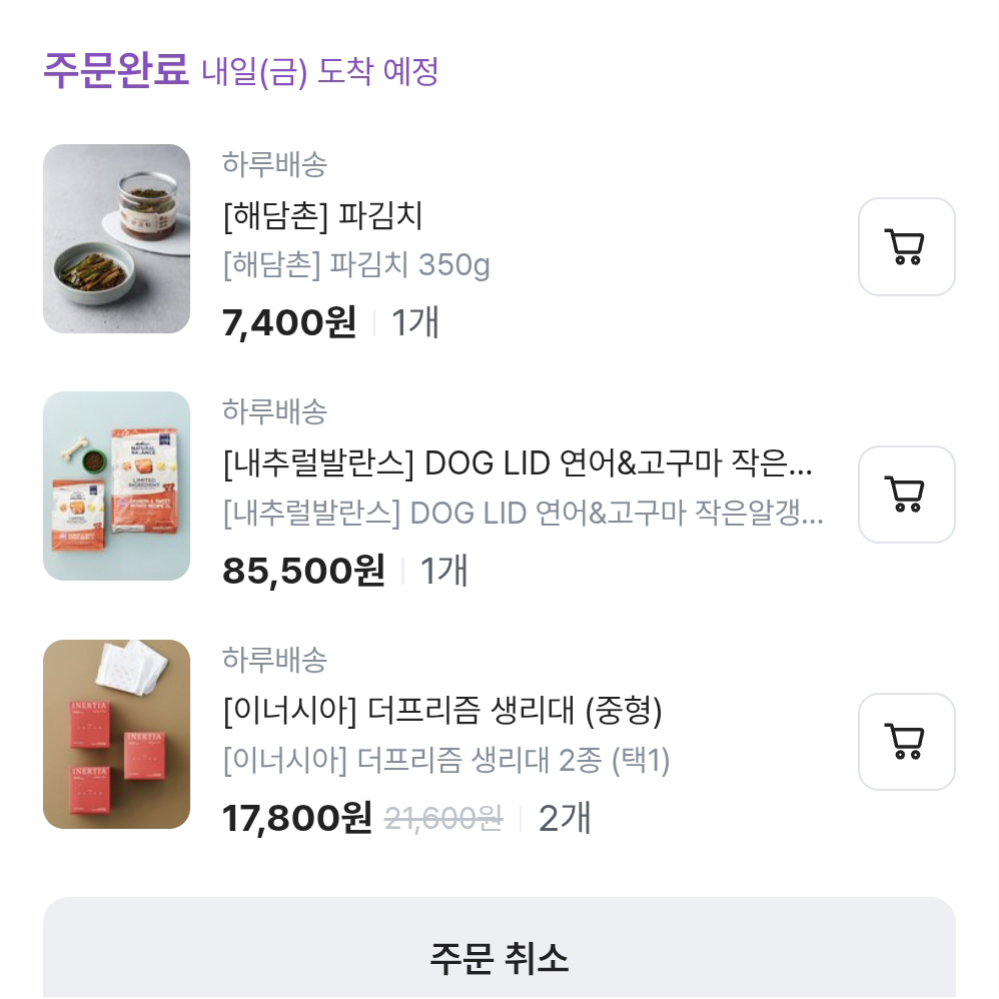This screenshot has width=999, height=999.
Task: Open the 이너시아 생리대 product image
Action: (116, 734)
